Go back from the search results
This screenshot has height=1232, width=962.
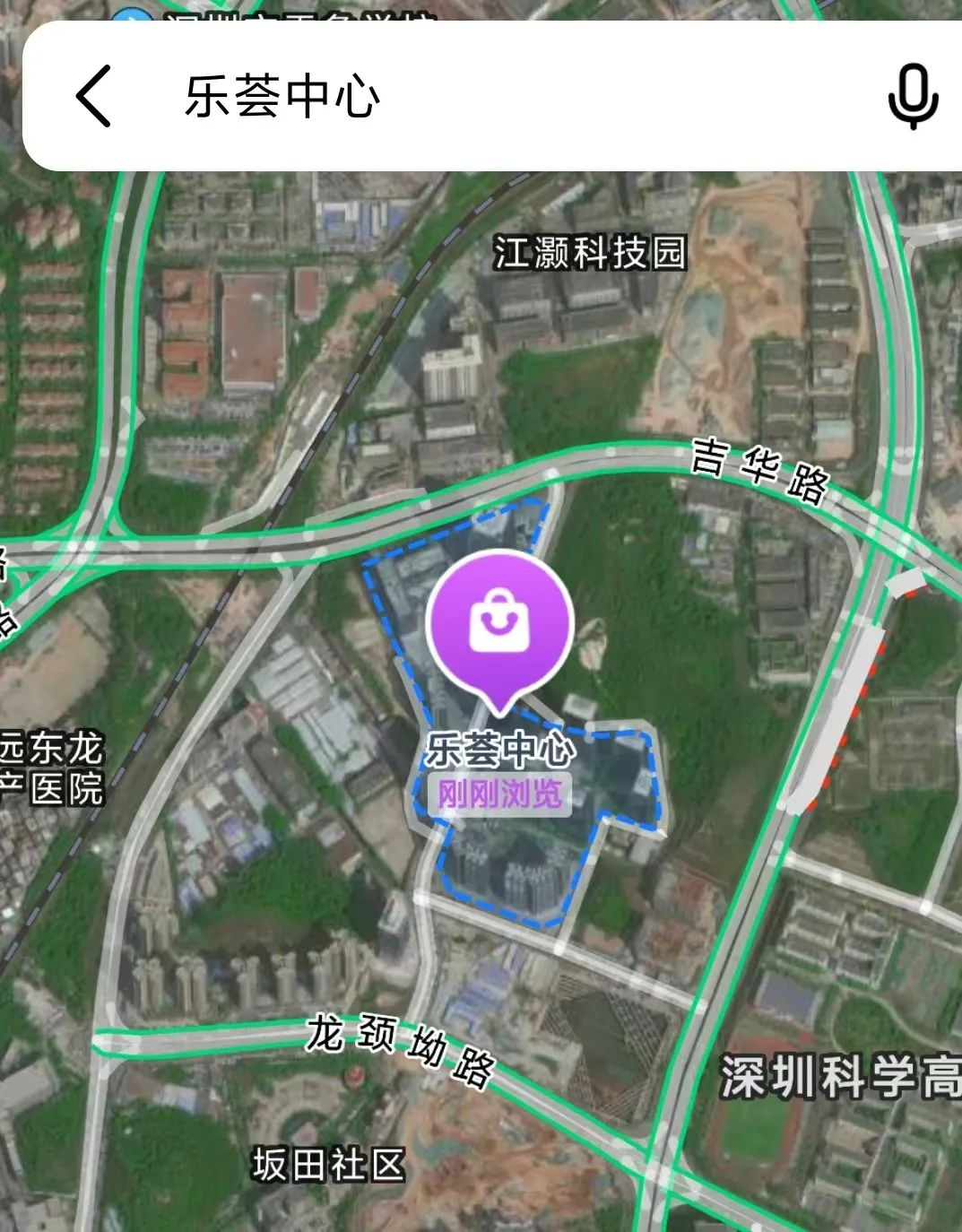click(93, 95)
